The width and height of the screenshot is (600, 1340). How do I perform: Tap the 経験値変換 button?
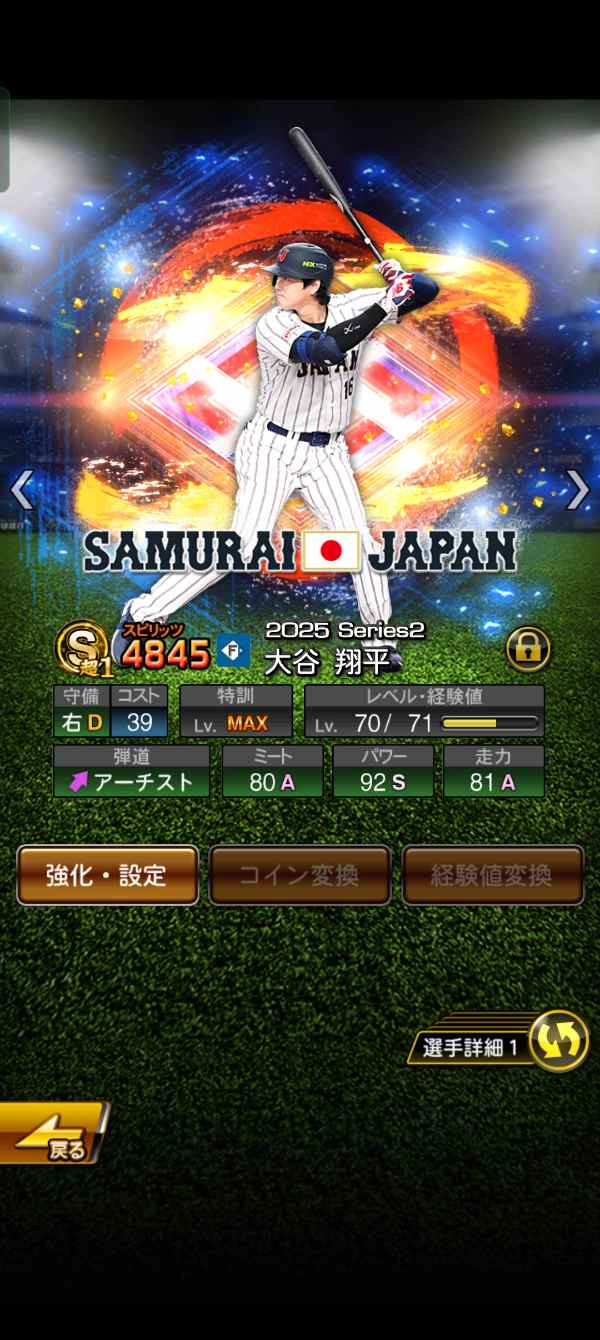point(492,875)
